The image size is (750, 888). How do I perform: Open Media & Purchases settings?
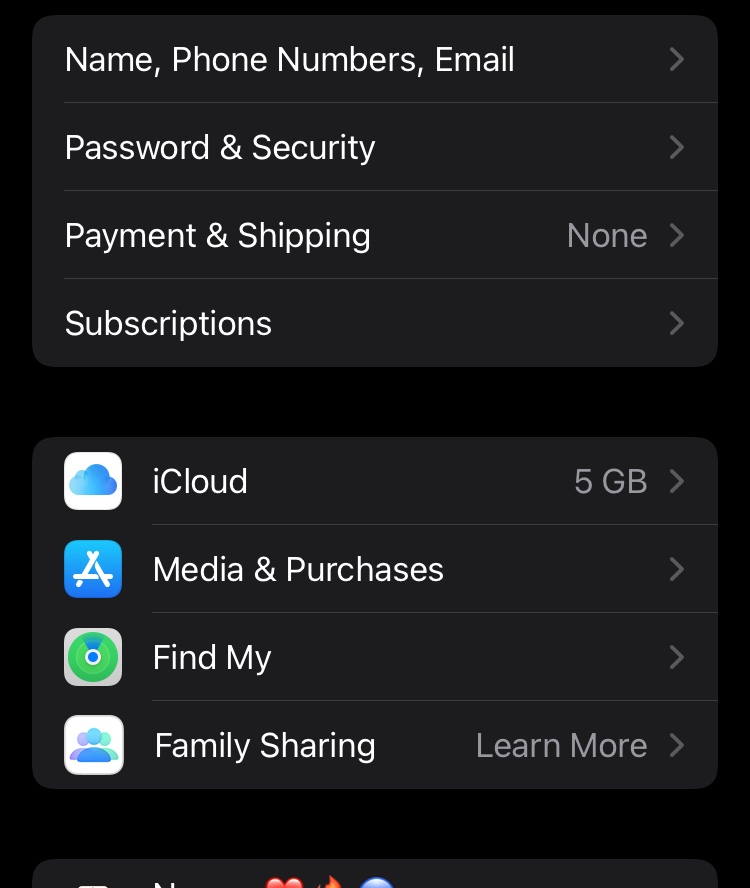[298, 569]
